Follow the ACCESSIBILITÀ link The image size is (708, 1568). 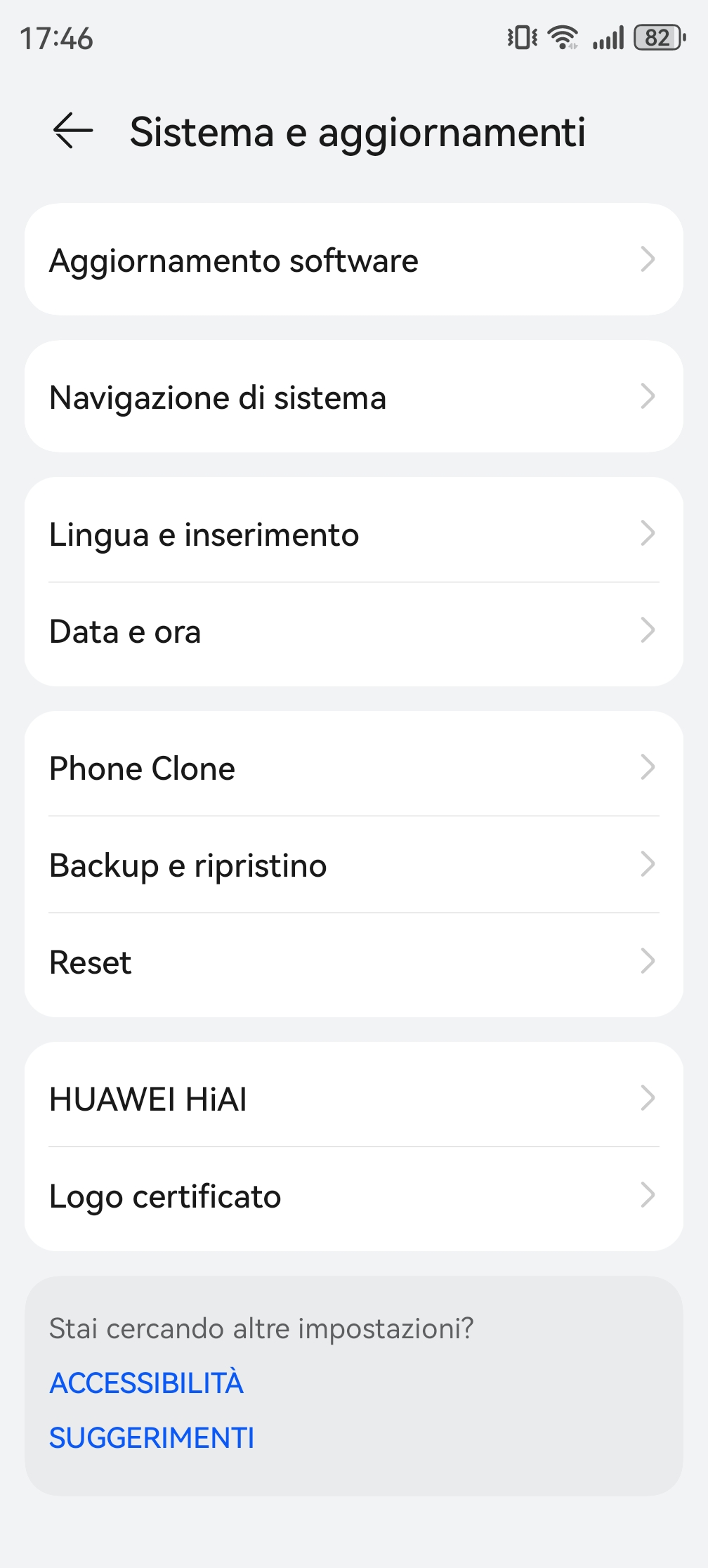[x=147, y=1383]
